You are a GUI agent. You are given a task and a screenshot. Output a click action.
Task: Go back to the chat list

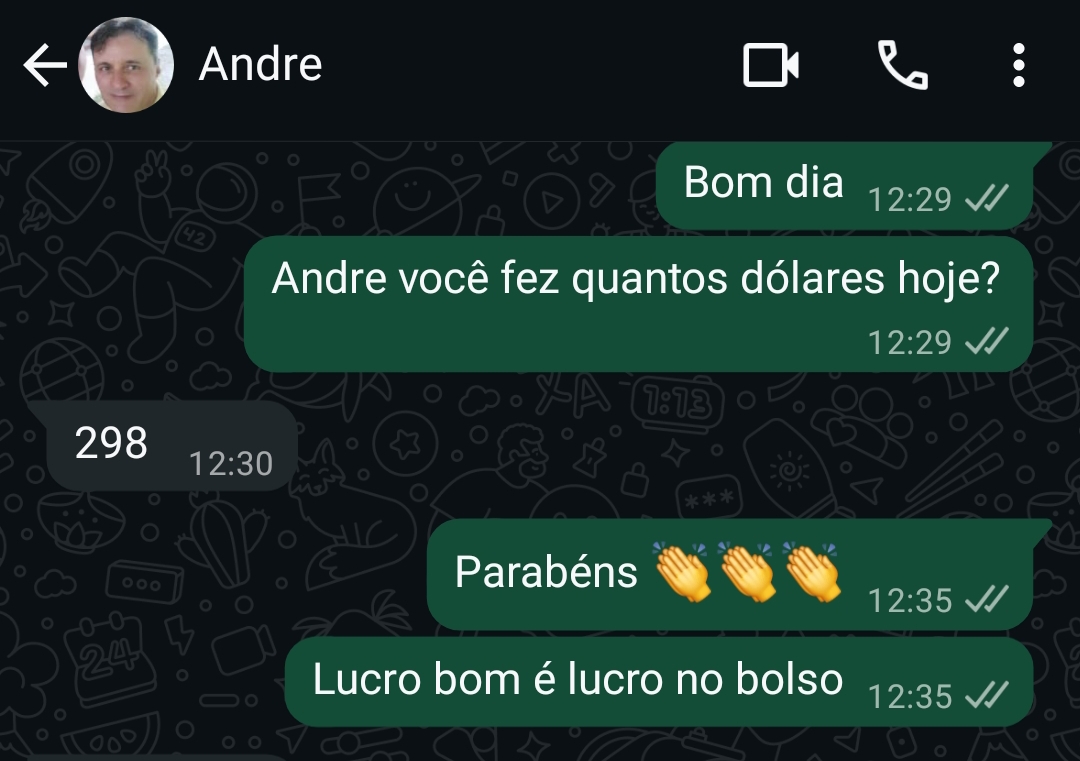pyautogui.click(x=44, y=66)
